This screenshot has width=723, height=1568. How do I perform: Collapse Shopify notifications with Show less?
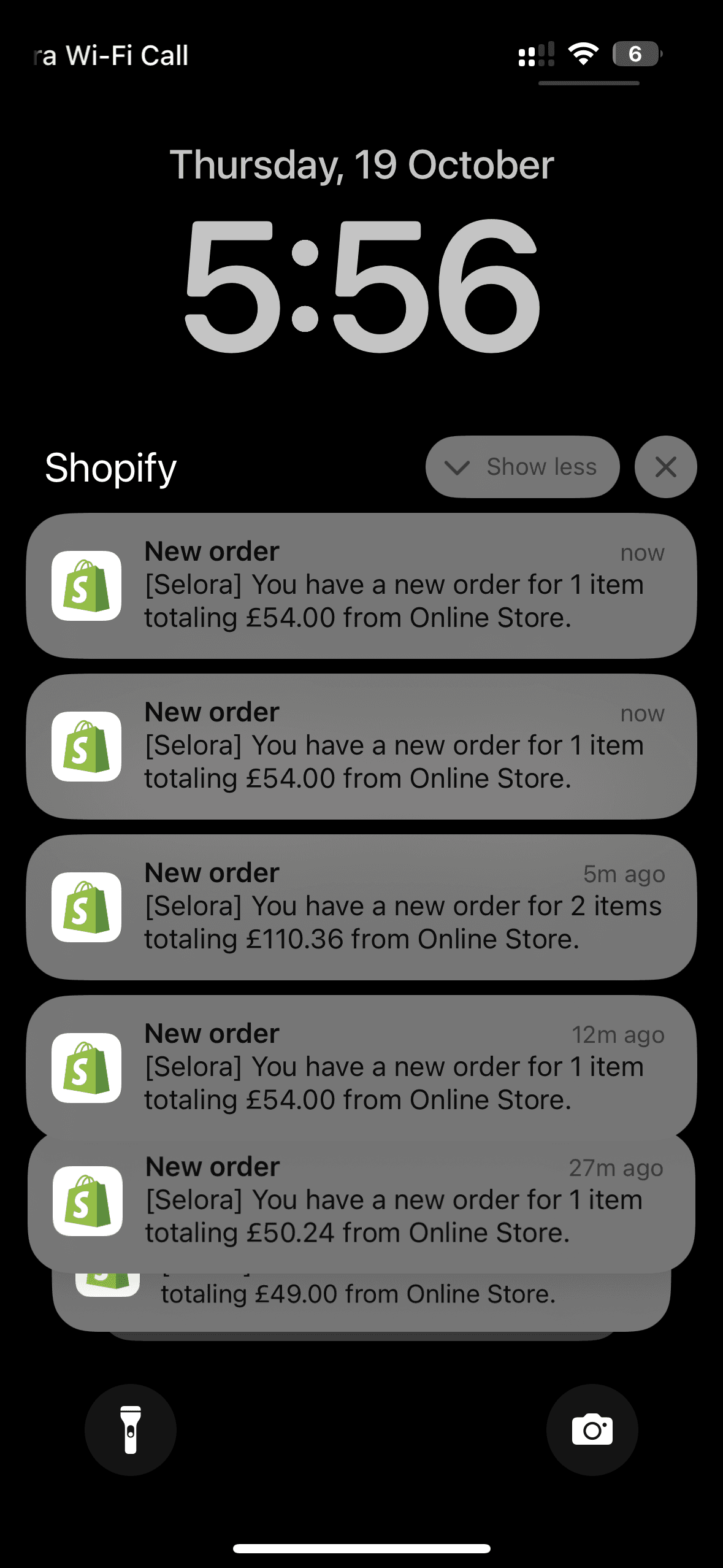click(x=522, y=467)
